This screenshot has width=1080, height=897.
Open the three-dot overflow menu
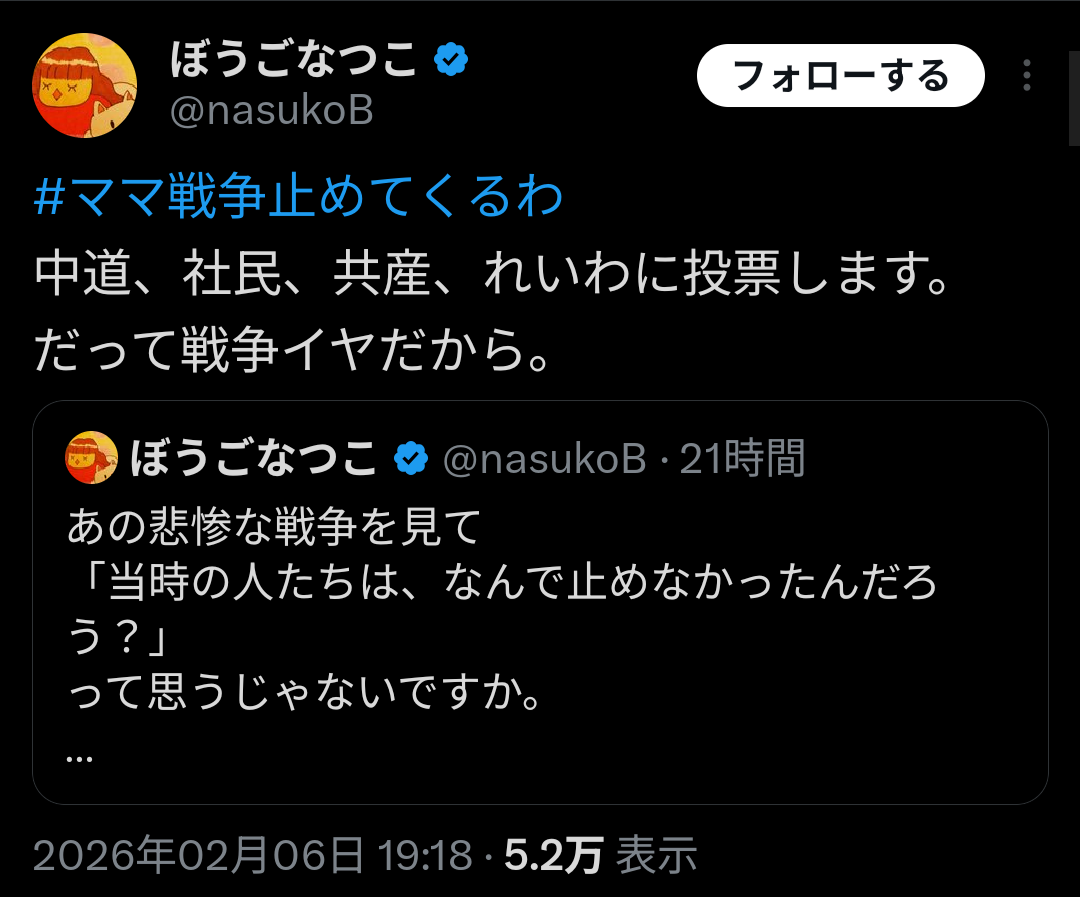click(1027, 76)
